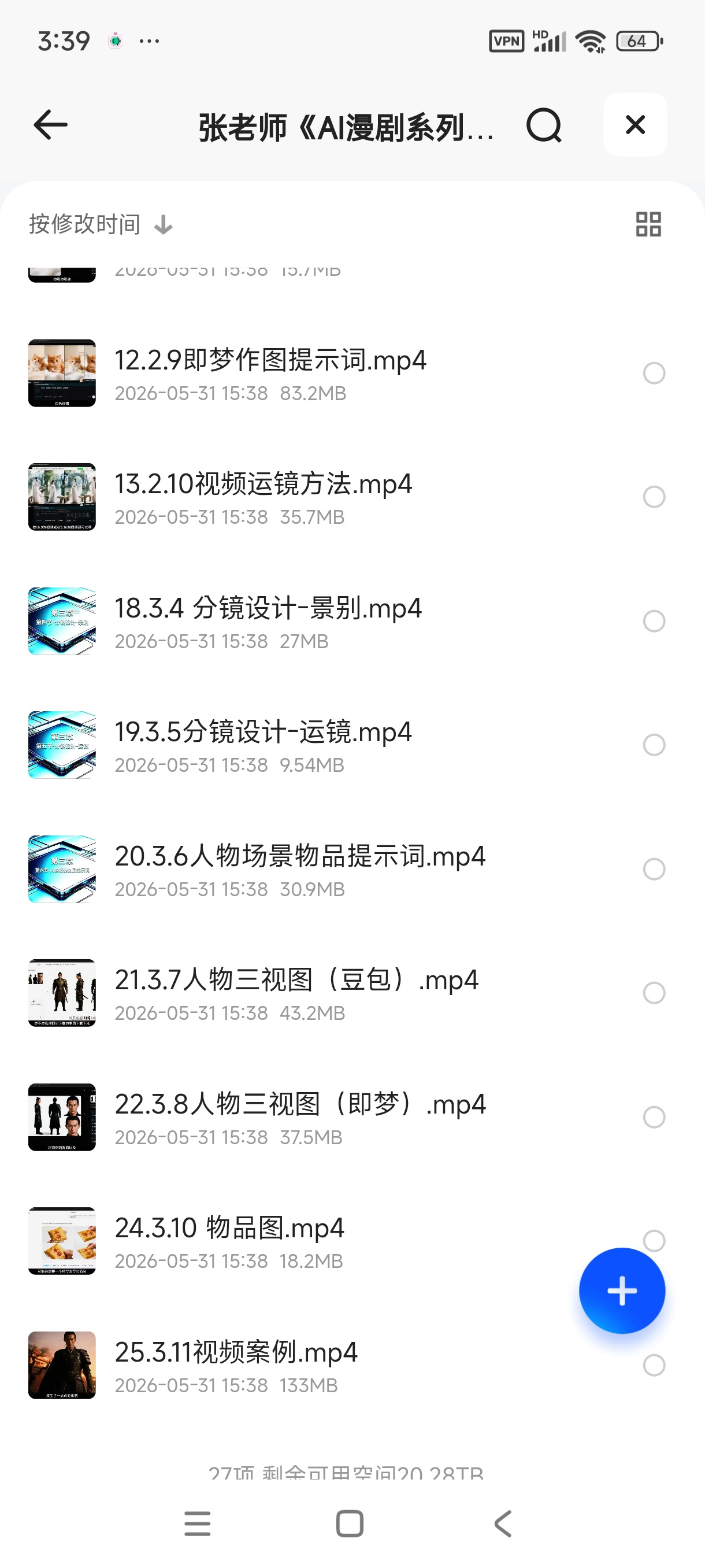Select the circle for 19.3.5分镜设计-运镜.mp4
705x1568 pixels.
click(654, 745)
